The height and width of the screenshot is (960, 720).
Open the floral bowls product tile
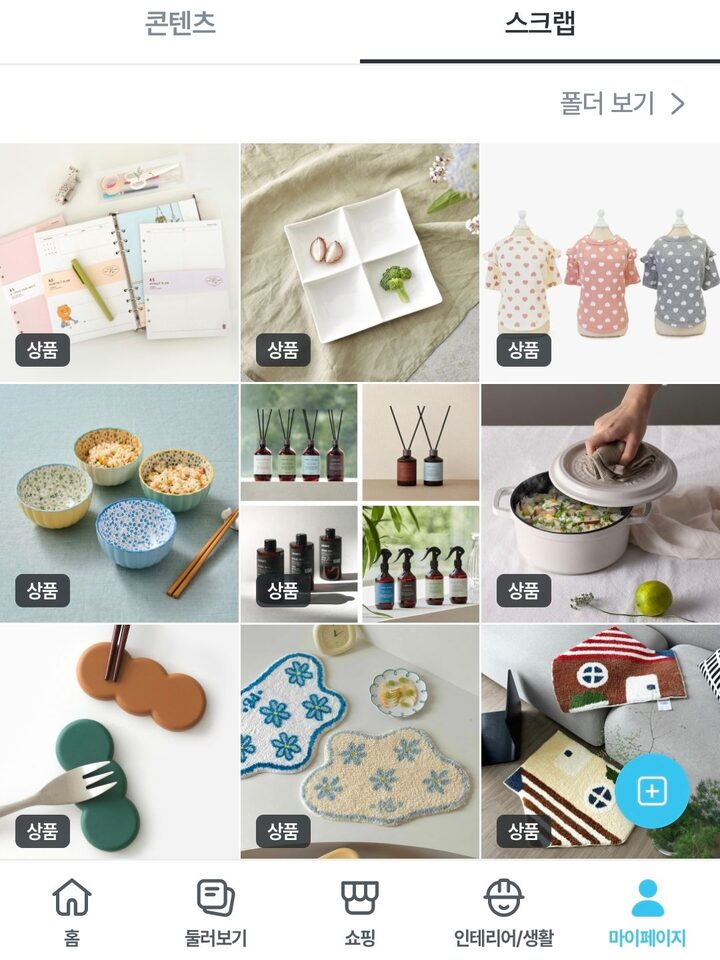(119, 503)
